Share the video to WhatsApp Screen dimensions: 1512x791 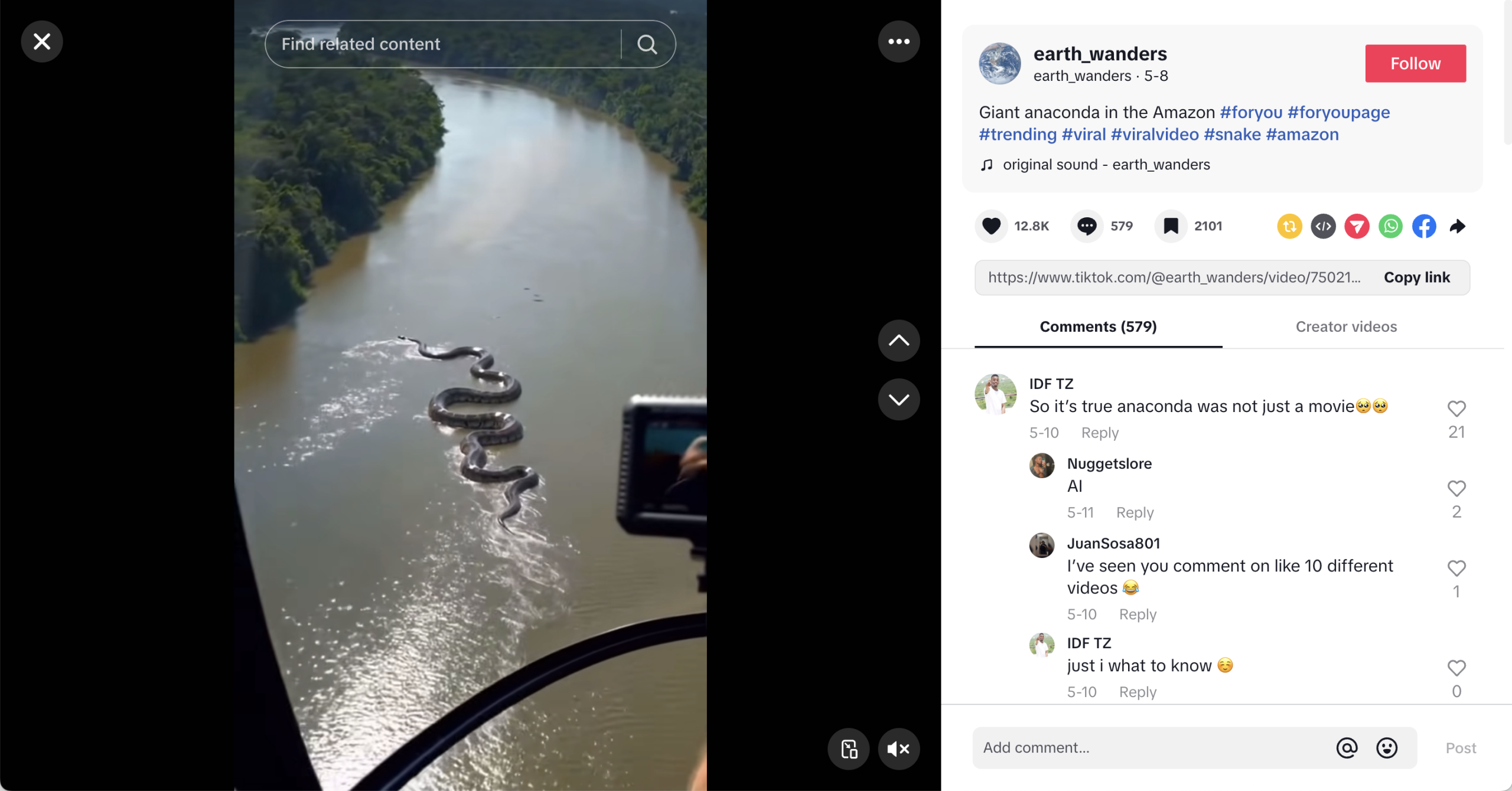[x=1390, y=227]
